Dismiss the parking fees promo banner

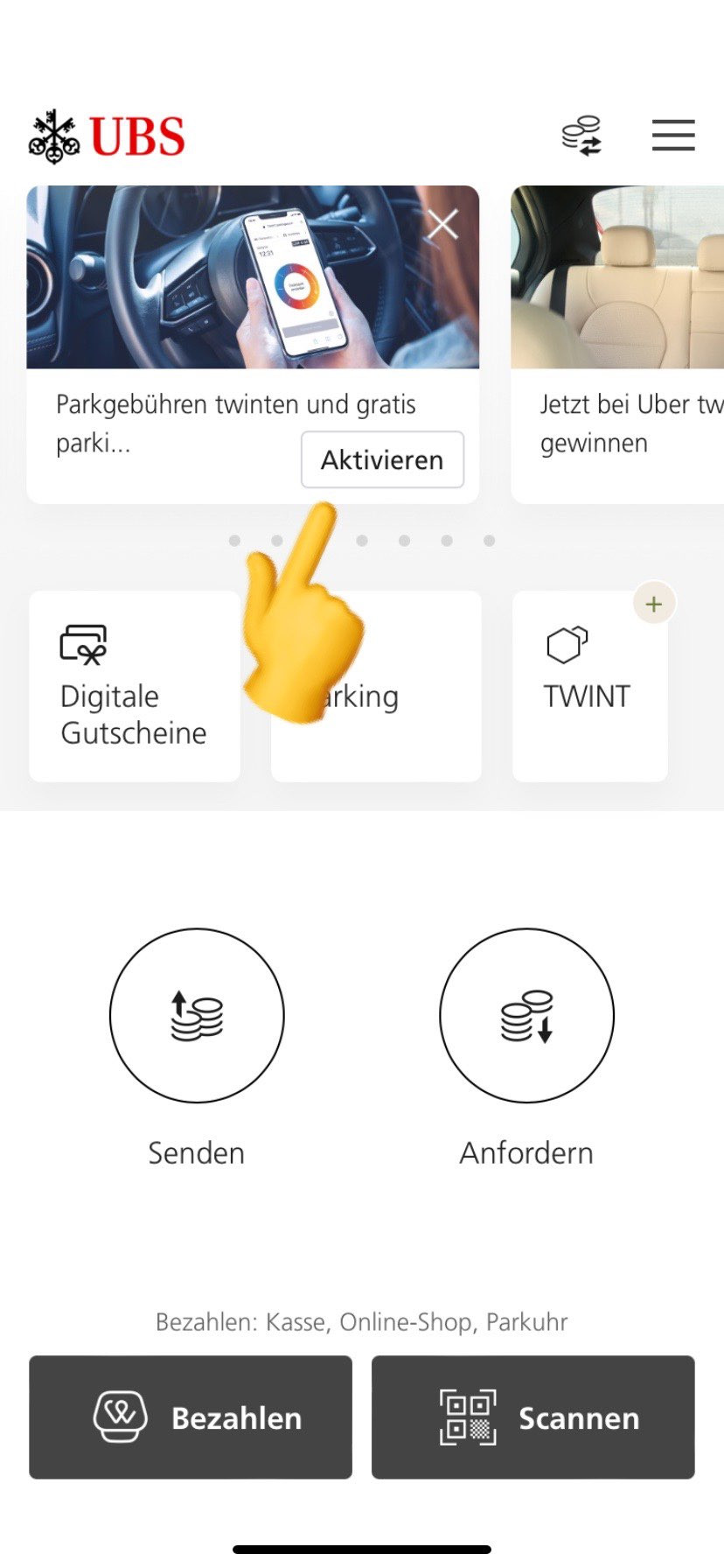[442, 225]
